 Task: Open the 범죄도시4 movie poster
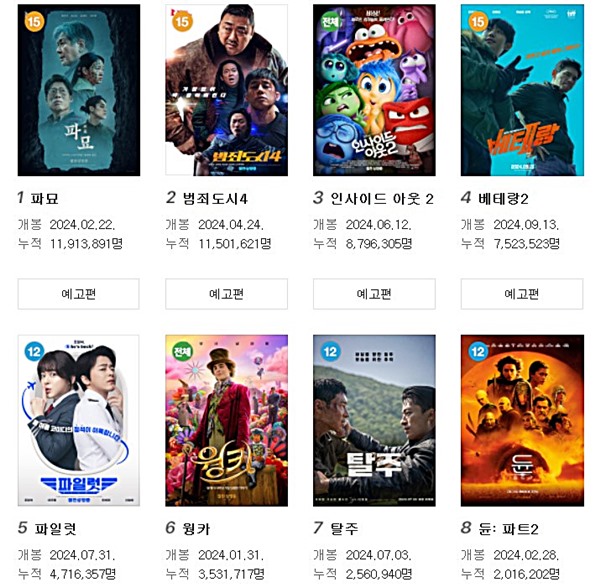[226, 91]
